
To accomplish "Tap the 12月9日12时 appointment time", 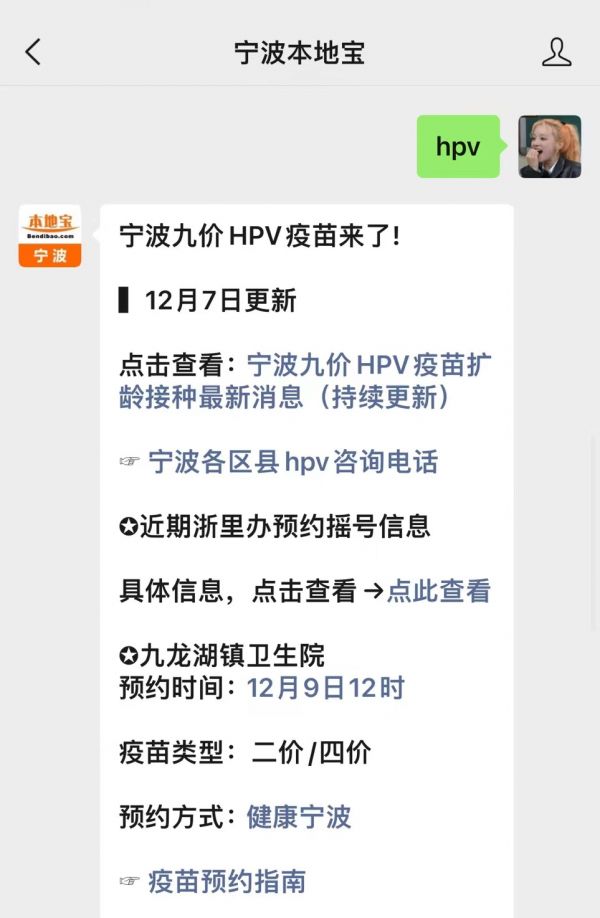I will click(x=326, y=688).
